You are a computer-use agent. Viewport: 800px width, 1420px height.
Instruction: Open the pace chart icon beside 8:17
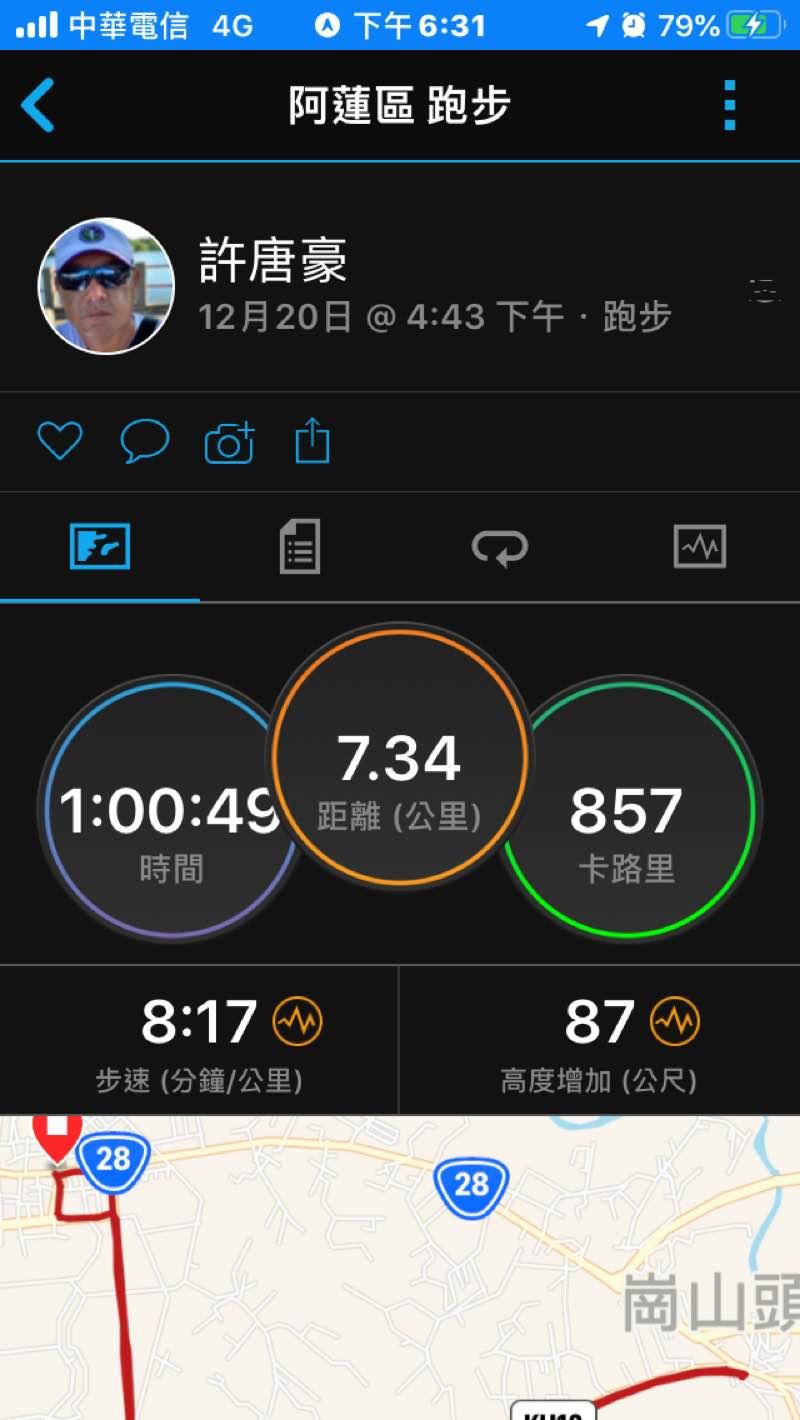(x=298, y=1021)
